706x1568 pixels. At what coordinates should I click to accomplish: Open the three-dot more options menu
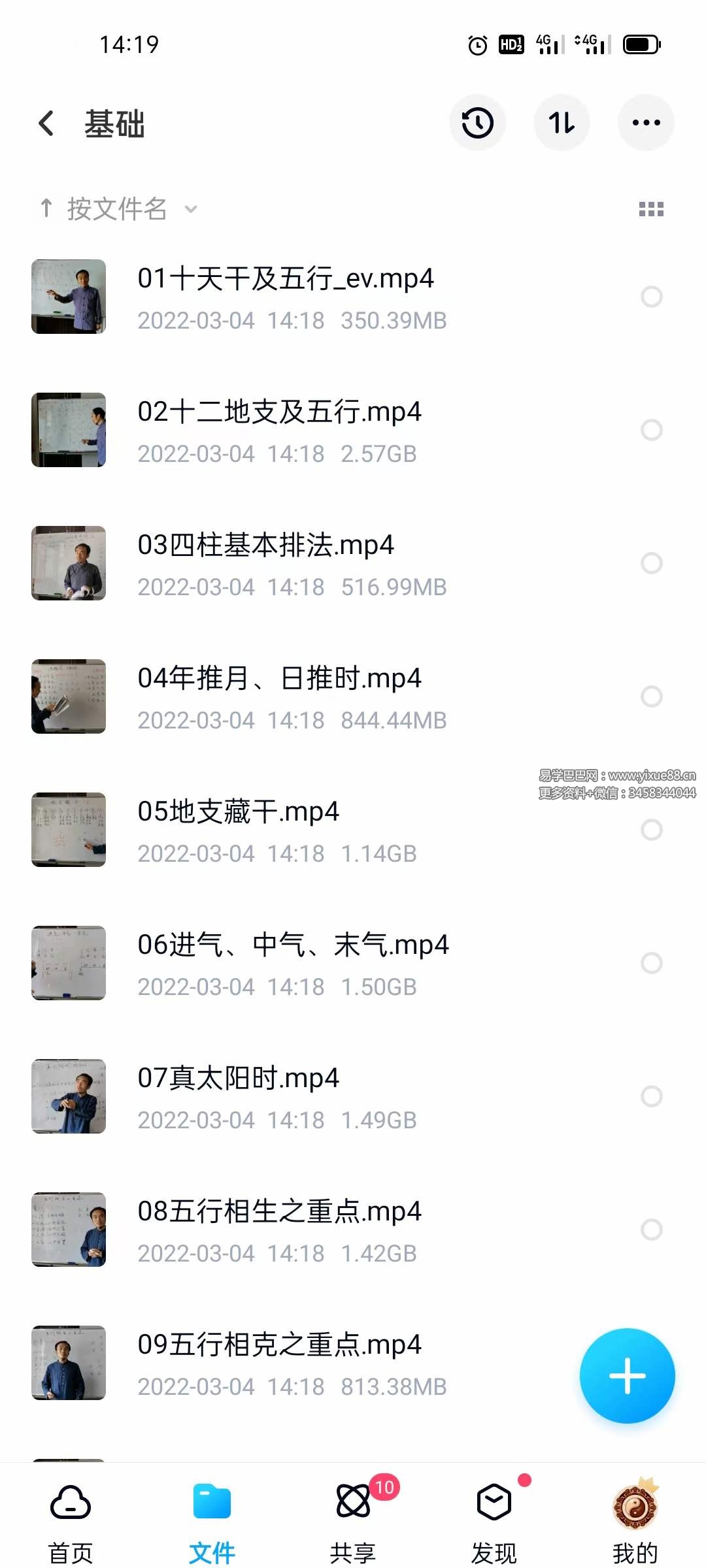(x=645, y=122)
